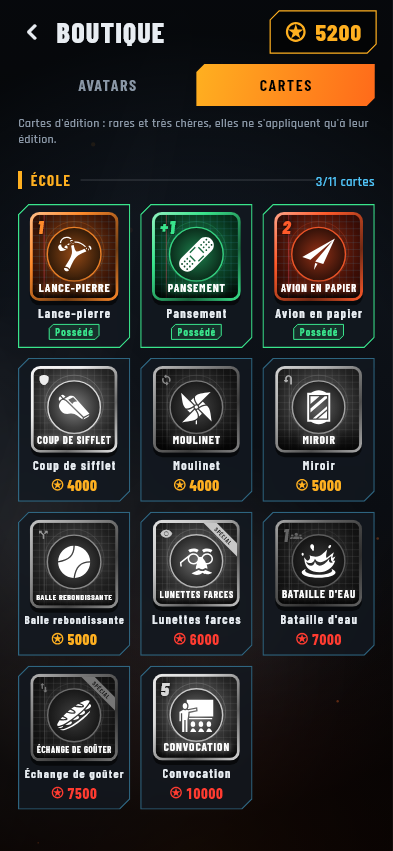Go back from the Boutique screen
393x851 pixels.
click(x=32, y=33)
